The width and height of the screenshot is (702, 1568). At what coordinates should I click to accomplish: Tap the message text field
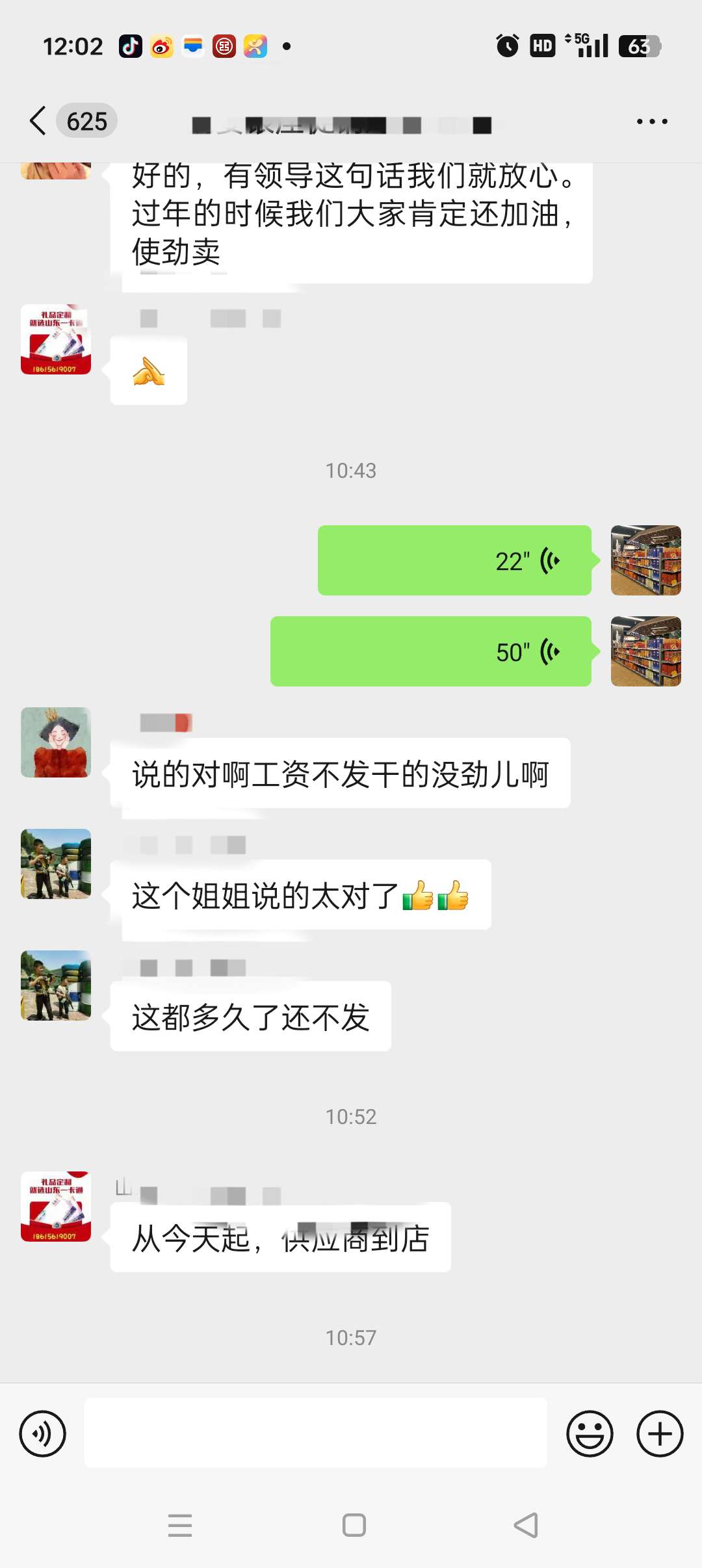point(315,1433)
